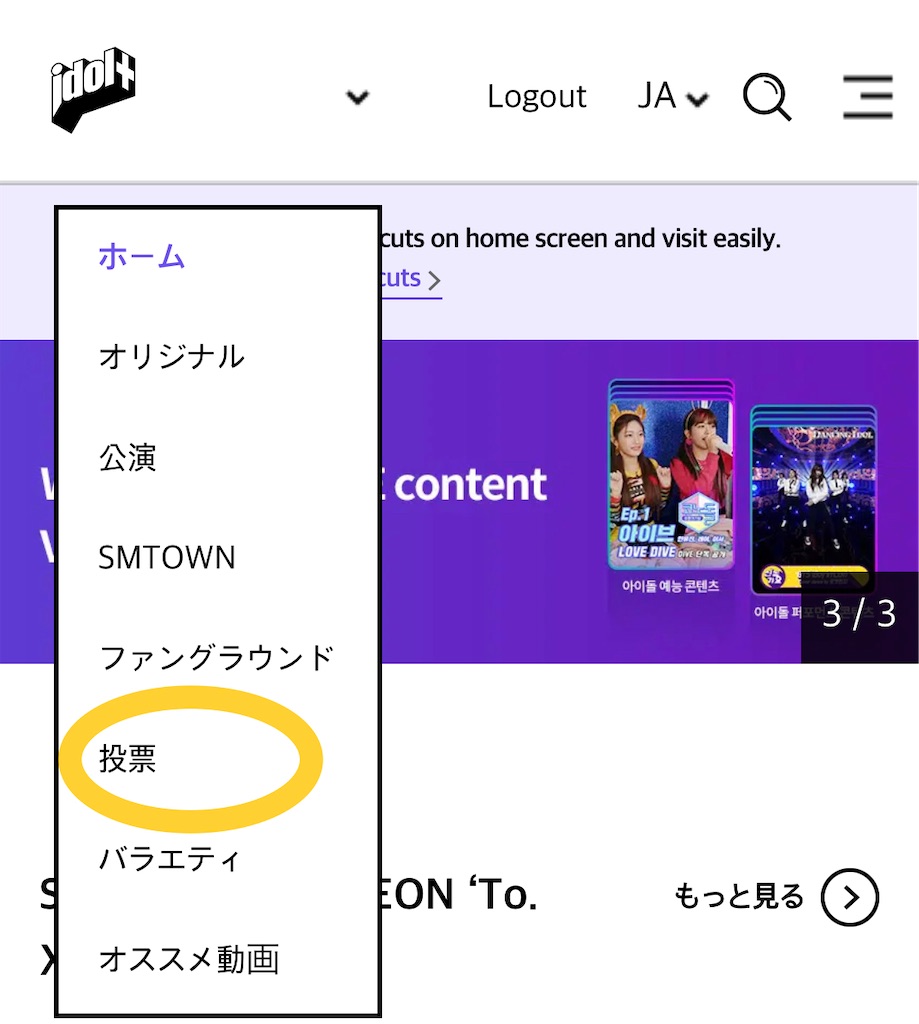Go to ファングラウンド
This screenshot has height=1024, width=919.
(216, 658)
